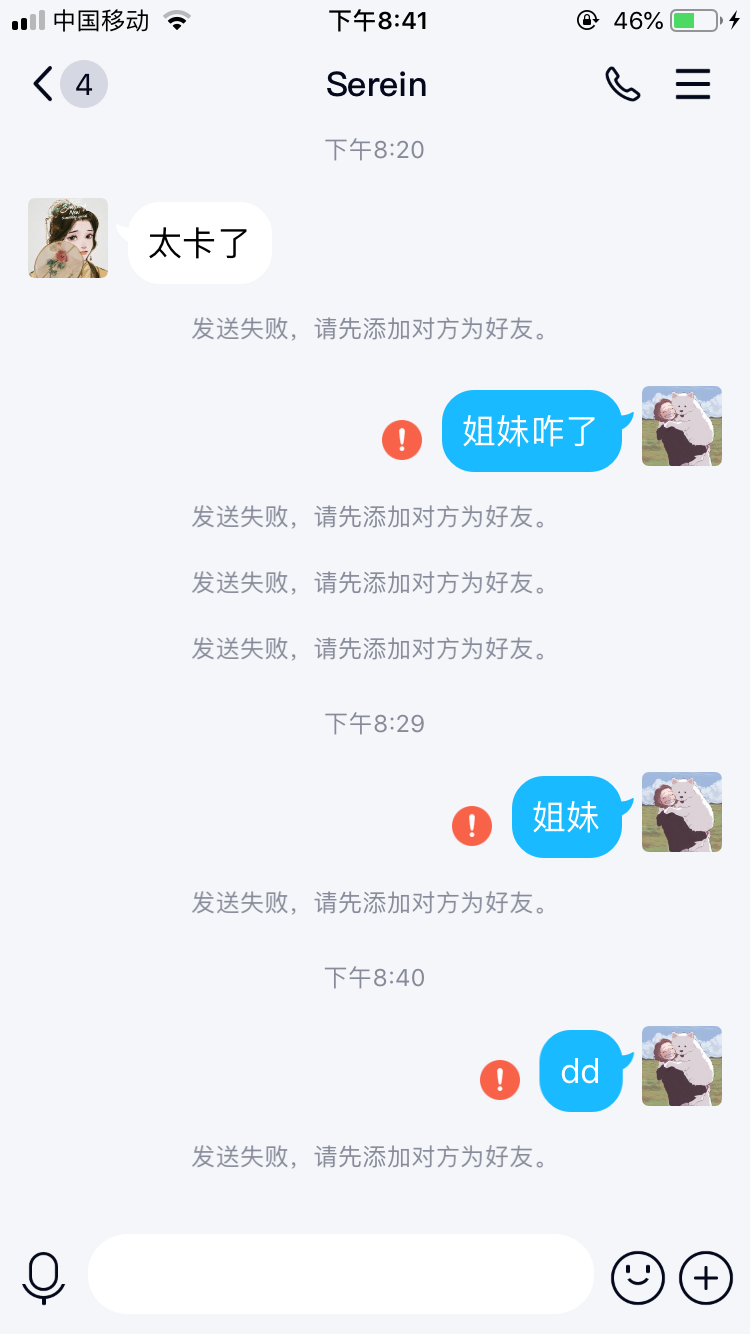Image resolution: width=750 pixels, height=1334 pixels.
Task: Switch to voice message input
Action: coord(44,1277)
